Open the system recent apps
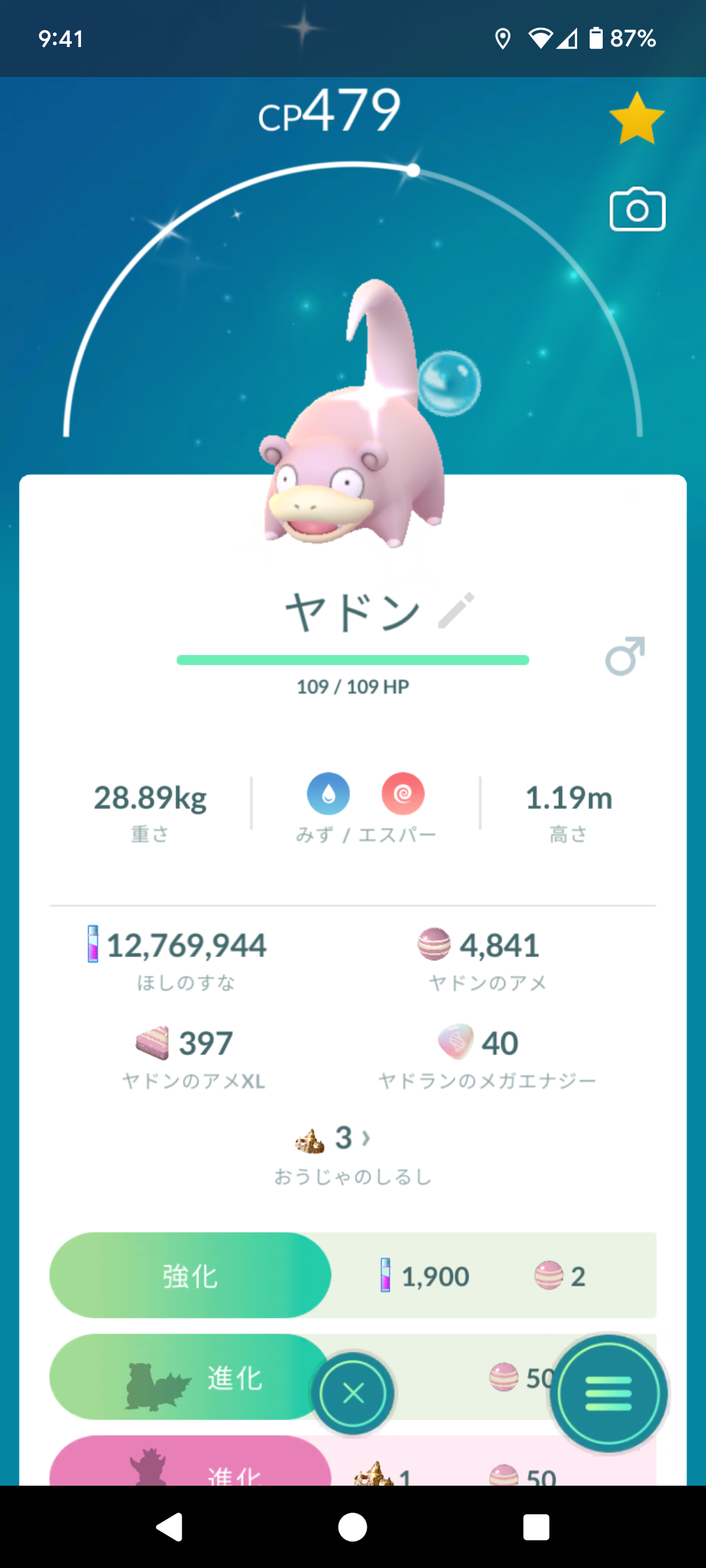 pyautogui.click(x=535, y=1527)
